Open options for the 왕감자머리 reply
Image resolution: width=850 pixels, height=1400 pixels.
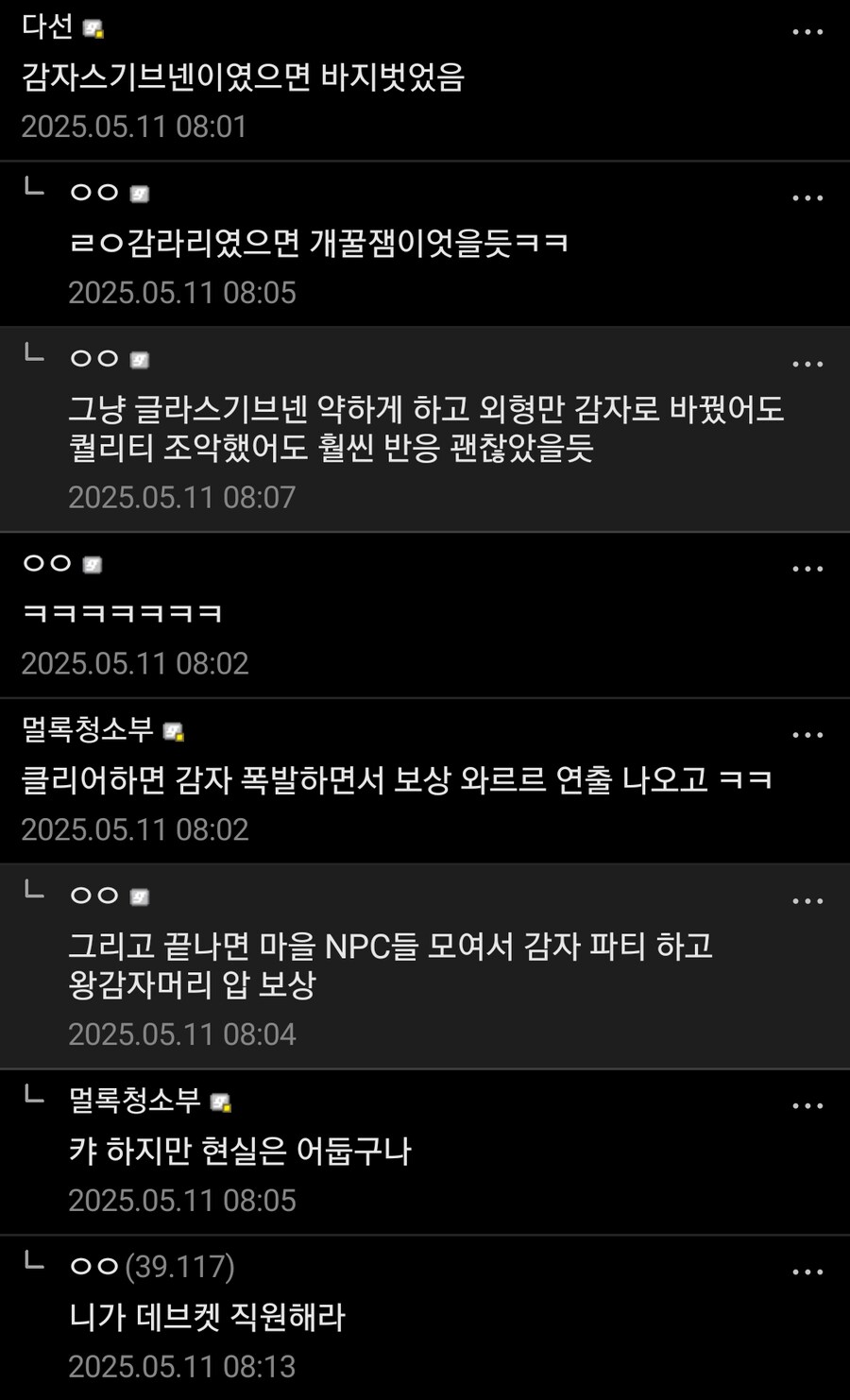click(x=807, y=901)
